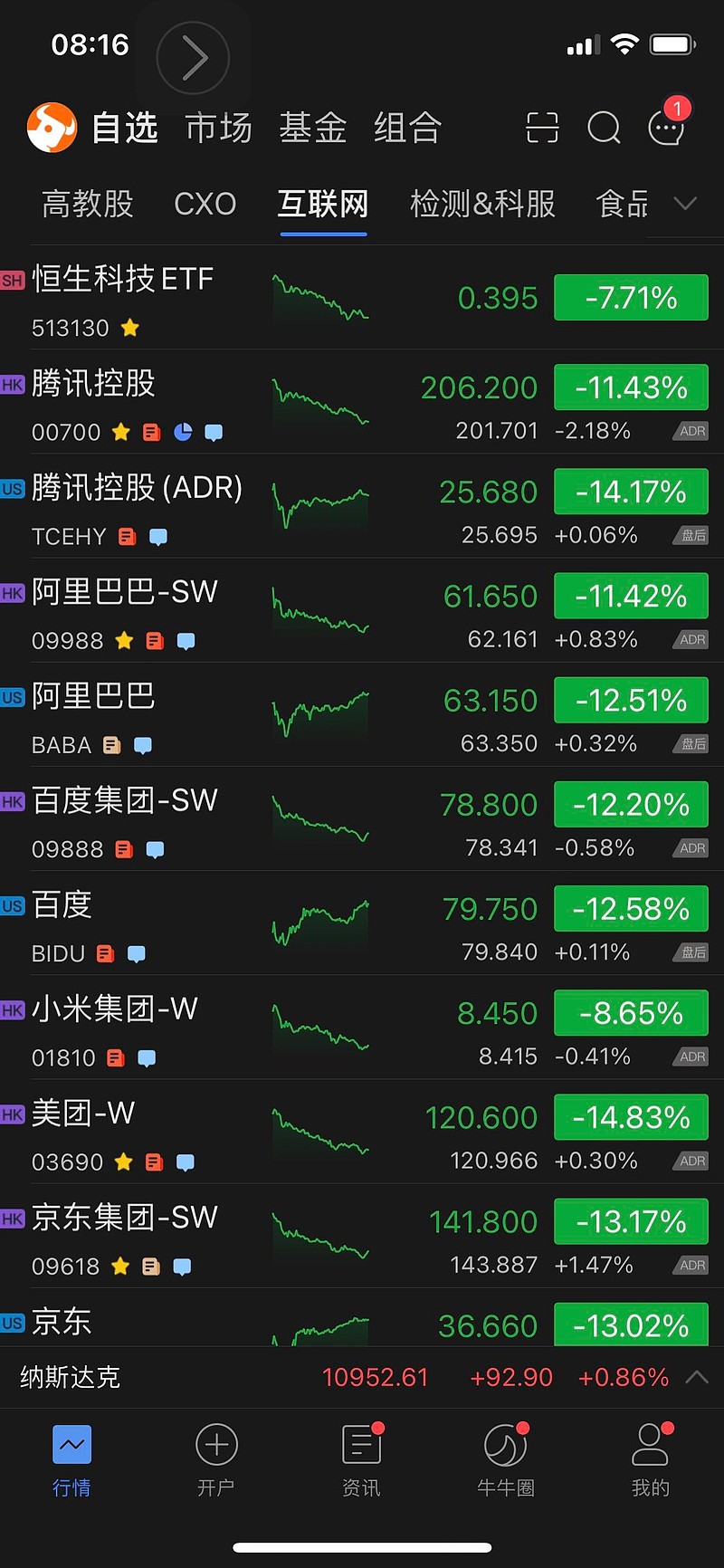Open 腾讯控股 00700 stock row
The width and height of the screenshot is (724, 1568).
click(362, 402)
